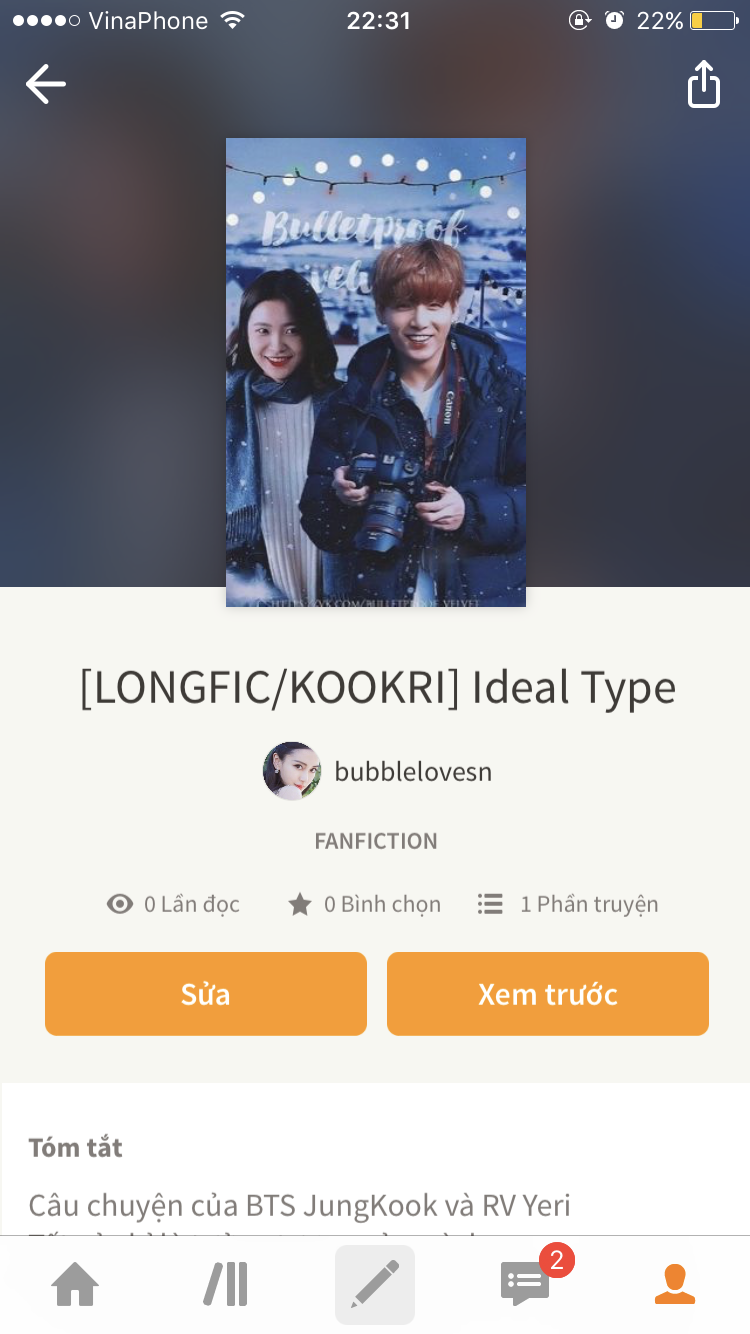Image resolution: width=750 pixels, height=1334 pixels.
Task: Go back with the arrow icon
Action: click(x=46, y=84)
